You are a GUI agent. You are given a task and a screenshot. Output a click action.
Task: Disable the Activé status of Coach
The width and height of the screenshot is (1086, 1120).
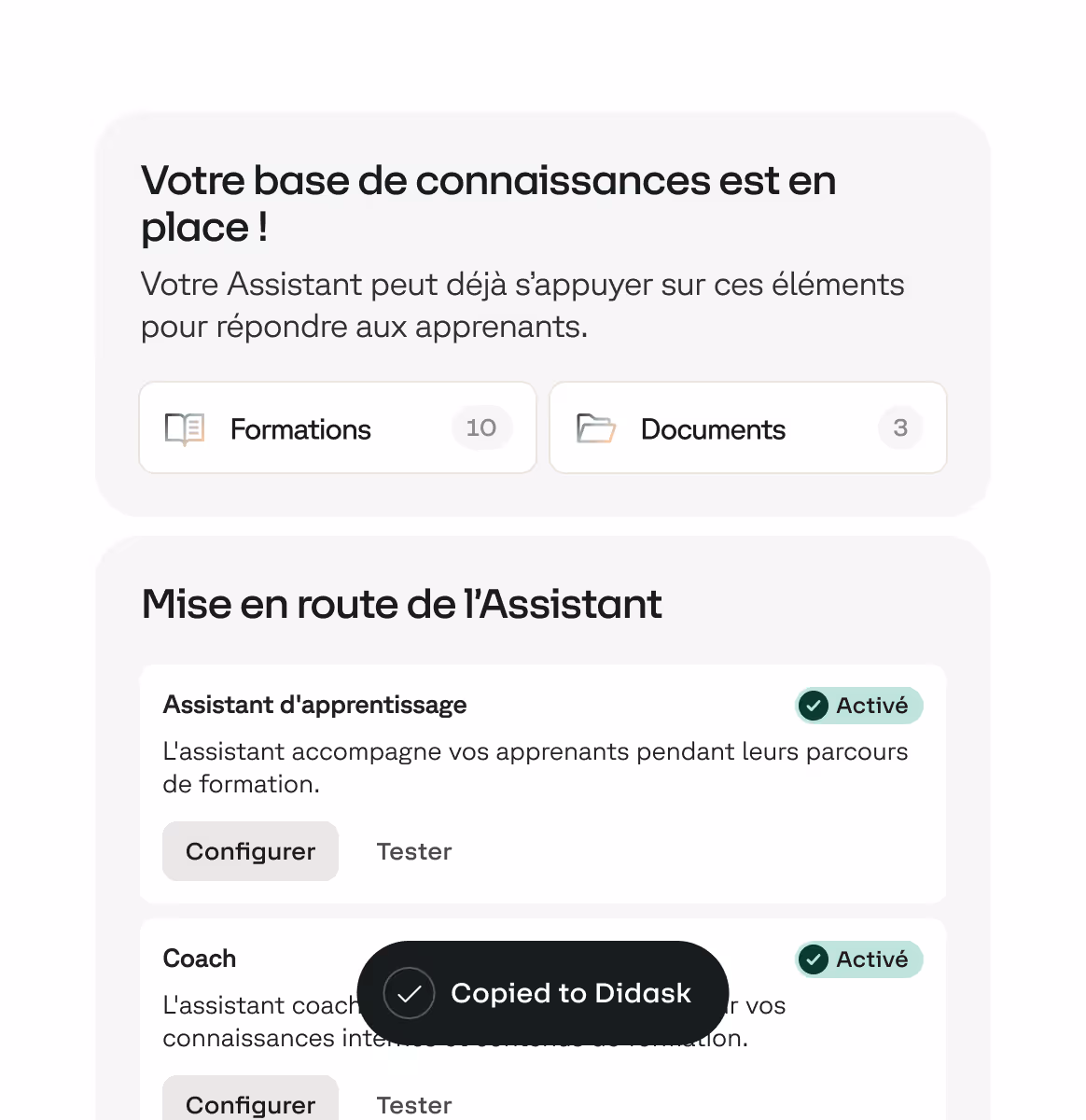tap(857, 959)
